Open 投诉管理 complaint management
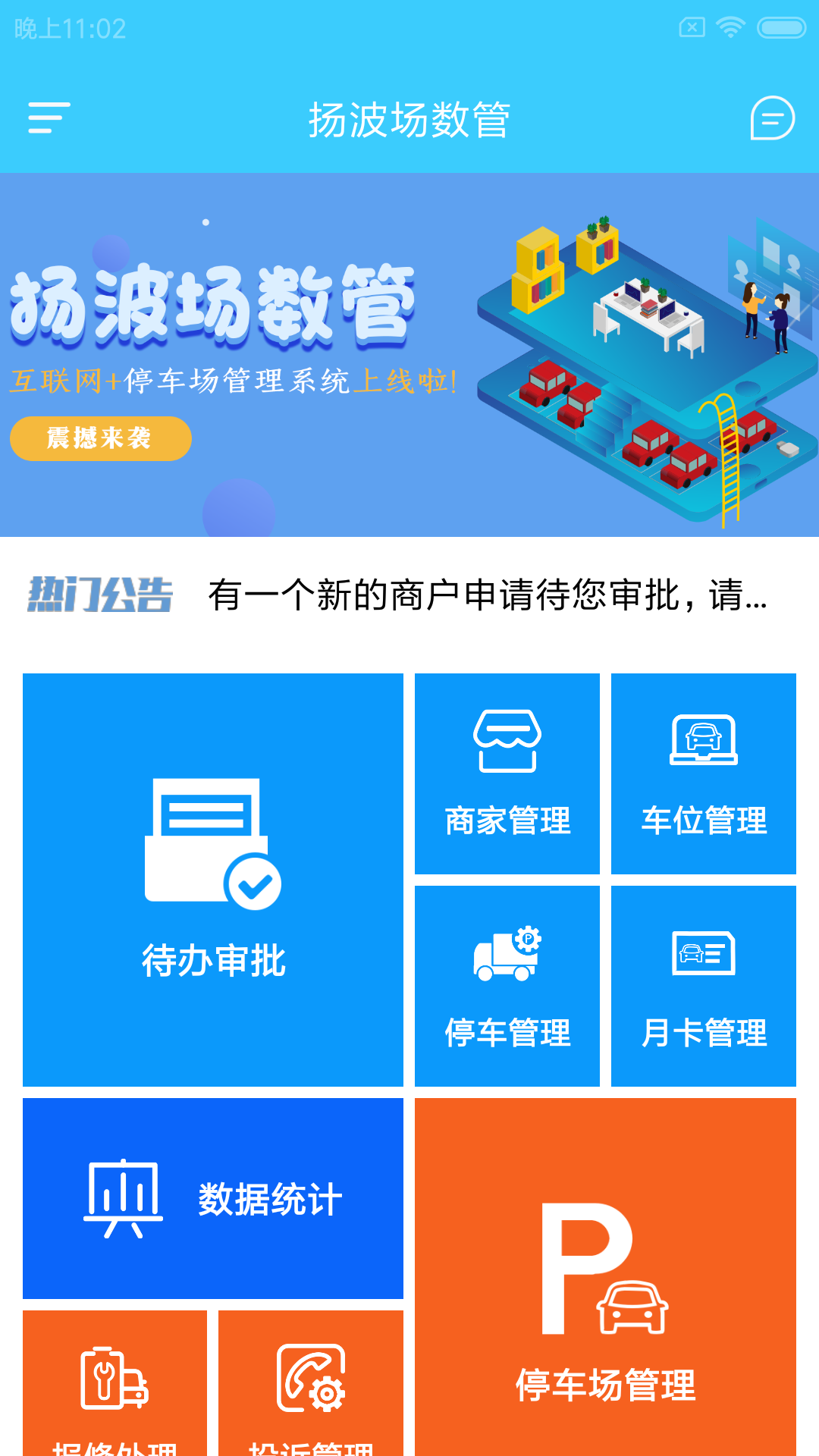Viewport: 819px width, 1456px height. tap(311, 1388)
